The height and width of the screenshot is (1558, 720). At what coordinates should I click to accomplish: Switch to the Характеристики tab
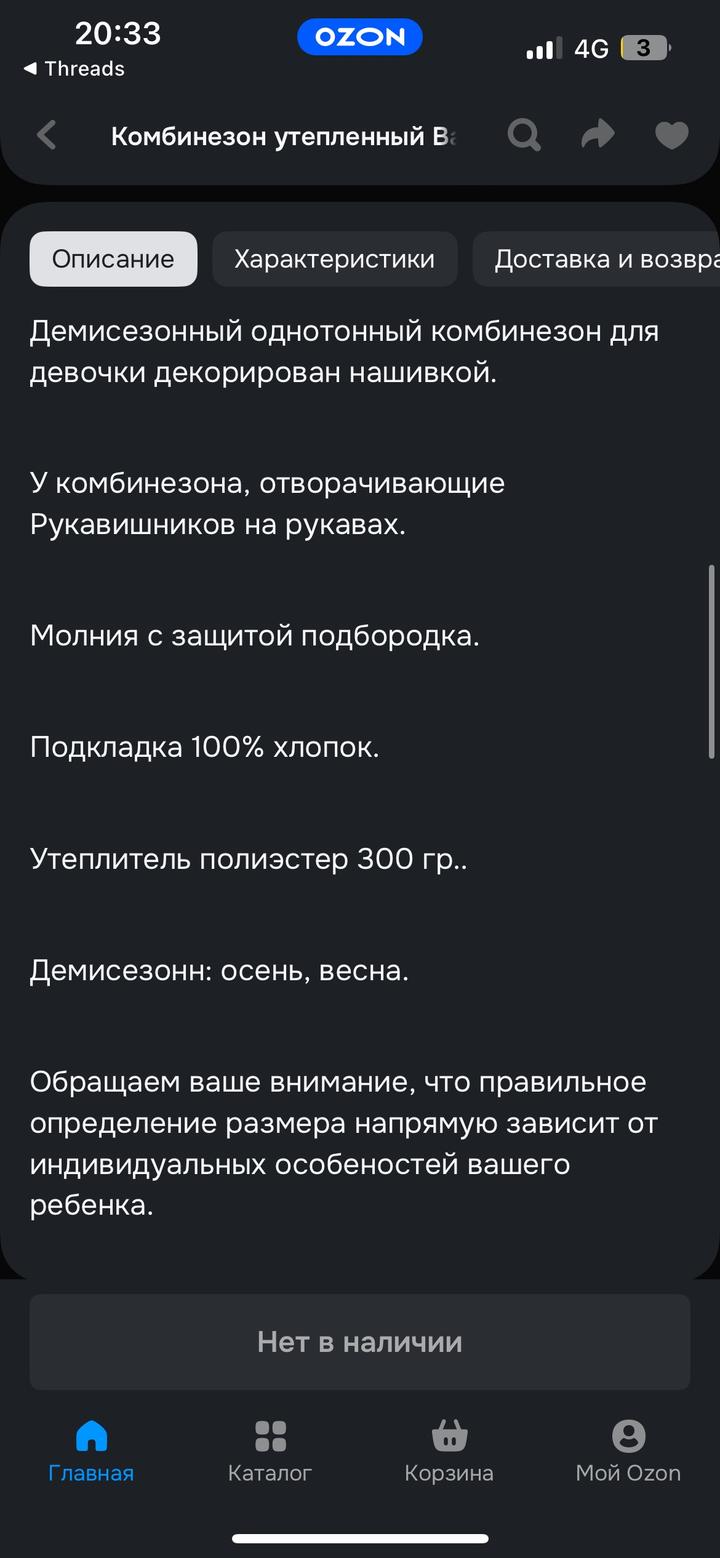coord(335,258)
